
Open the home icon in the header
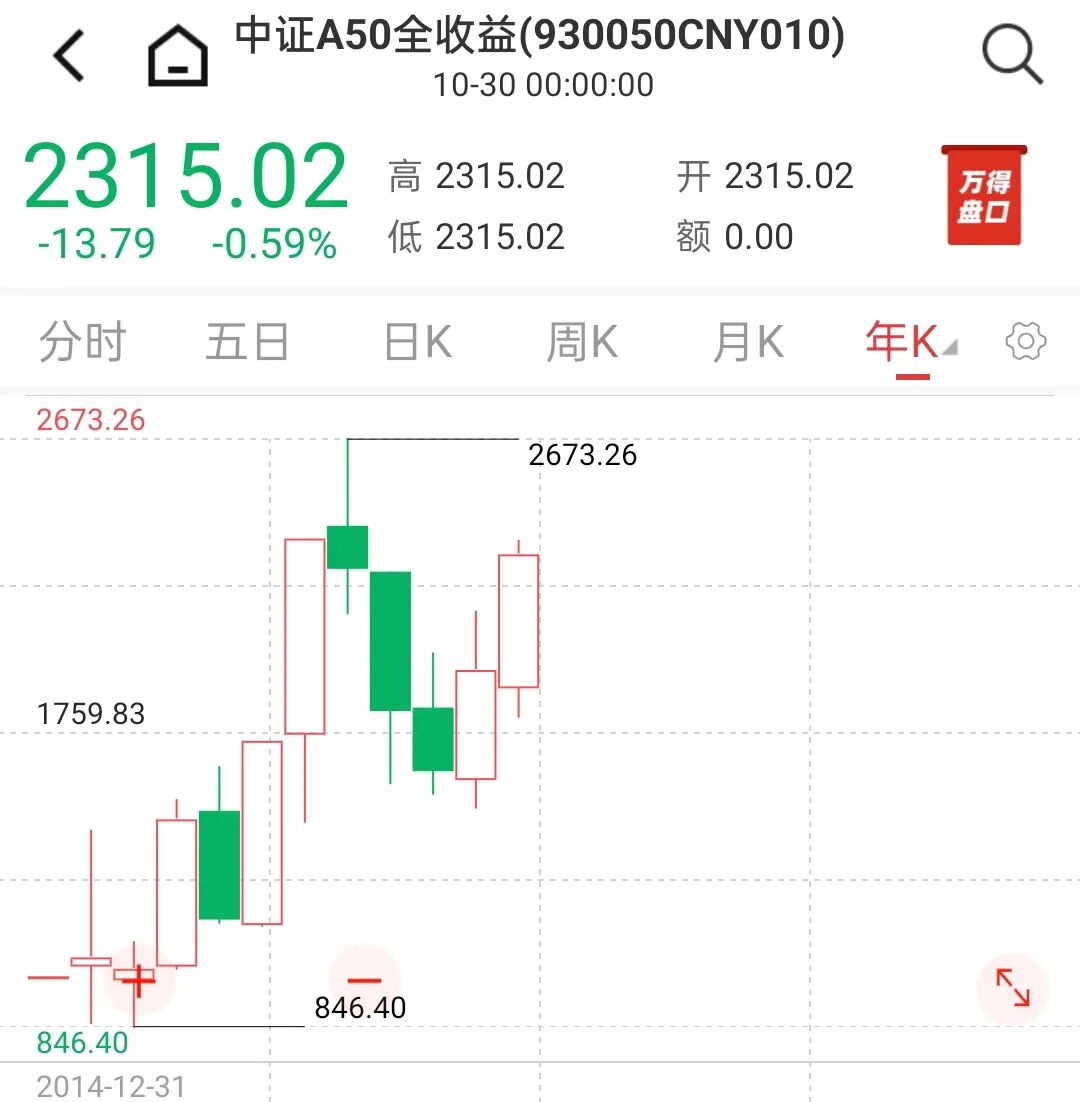[x=177, y=55]
